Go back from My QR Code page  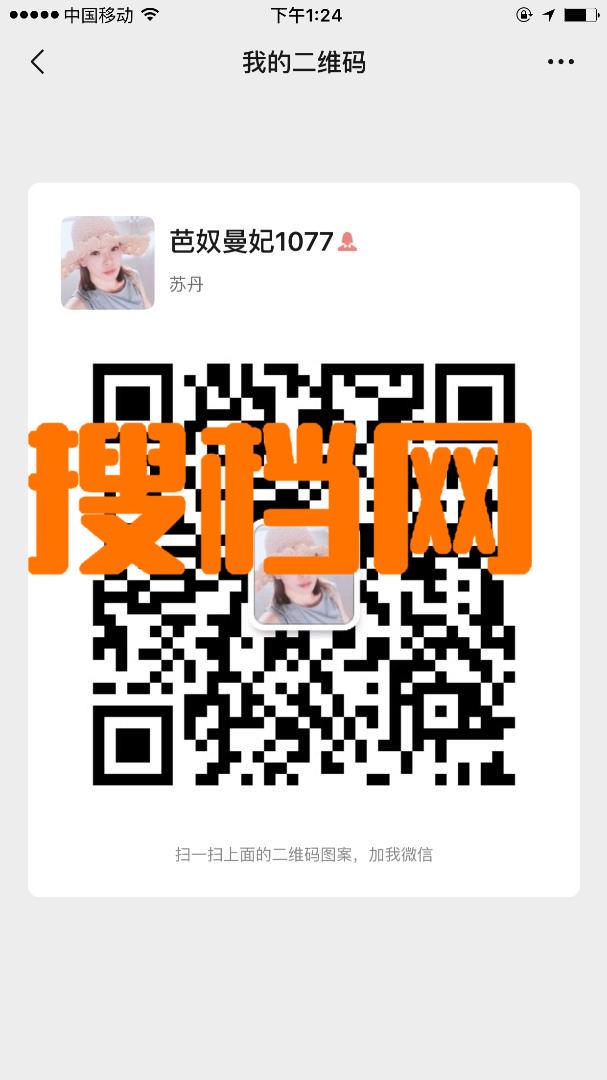pos(37,62)
